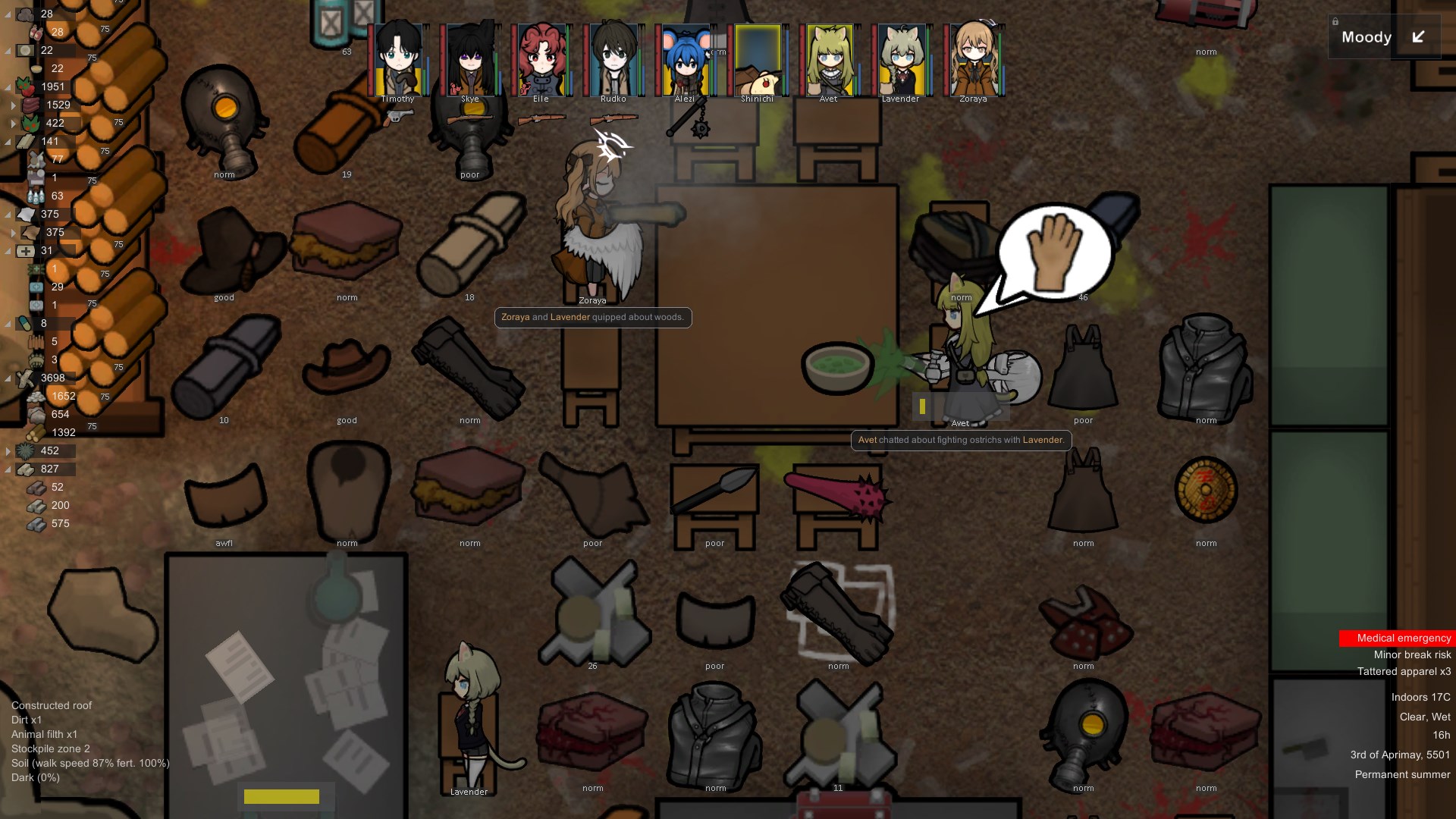
Task: Select colonist Timothy in the colonist bar
Action: point(398,61)
